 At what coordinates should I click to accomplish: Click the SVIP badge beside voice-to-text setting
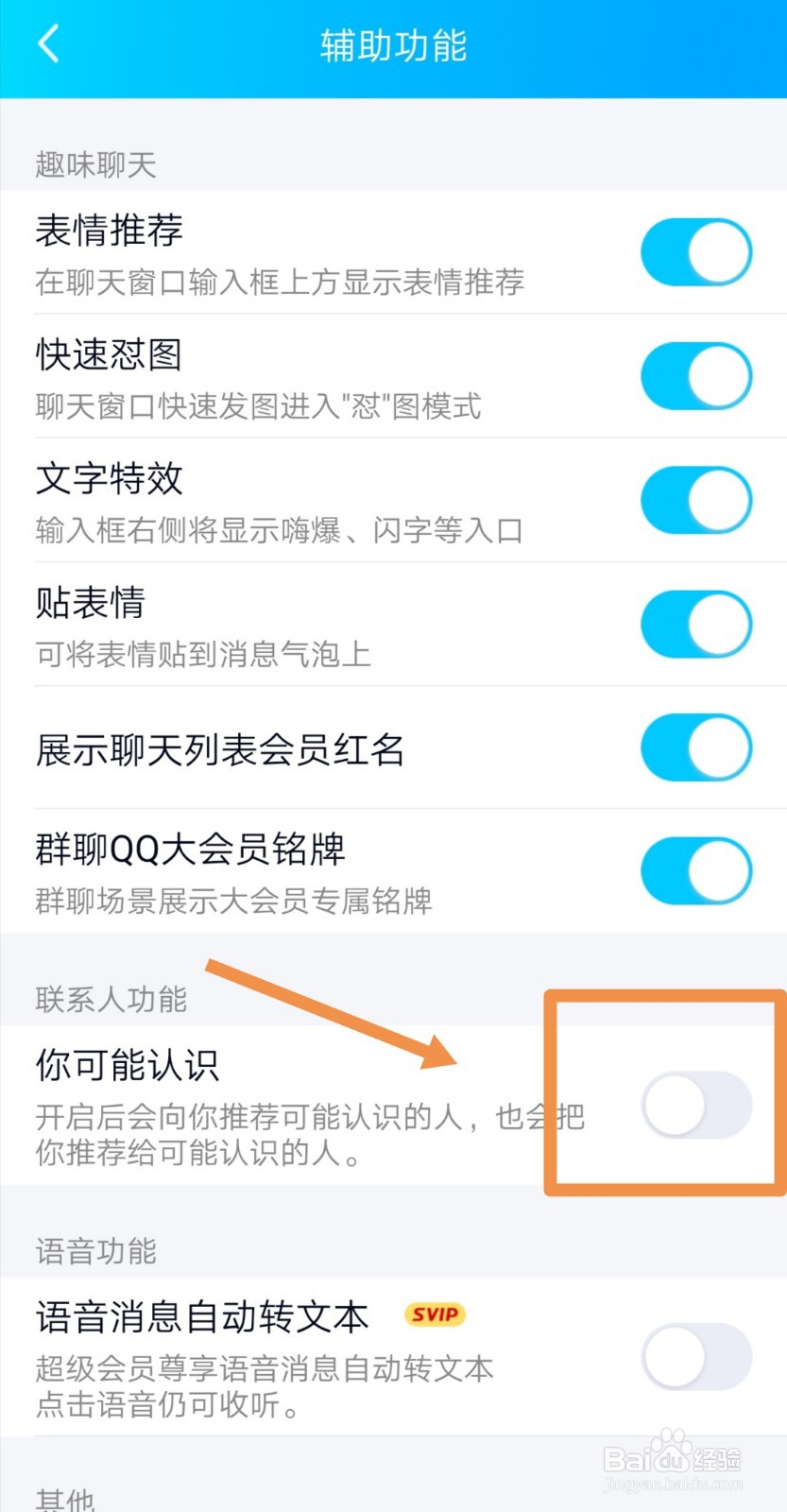pos(433,1314)
